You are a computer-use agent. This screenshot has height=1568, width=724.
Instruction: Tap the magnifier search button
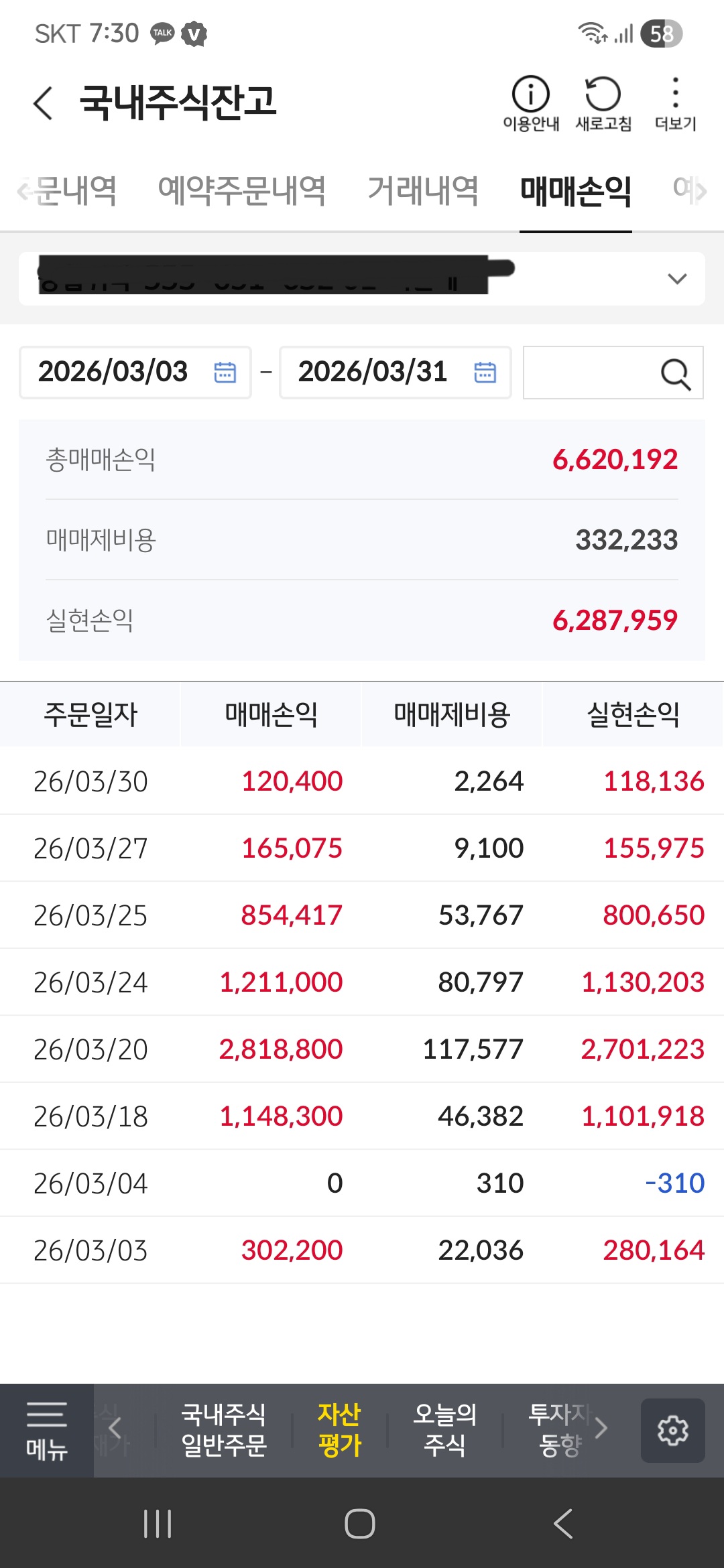[676, 374]
